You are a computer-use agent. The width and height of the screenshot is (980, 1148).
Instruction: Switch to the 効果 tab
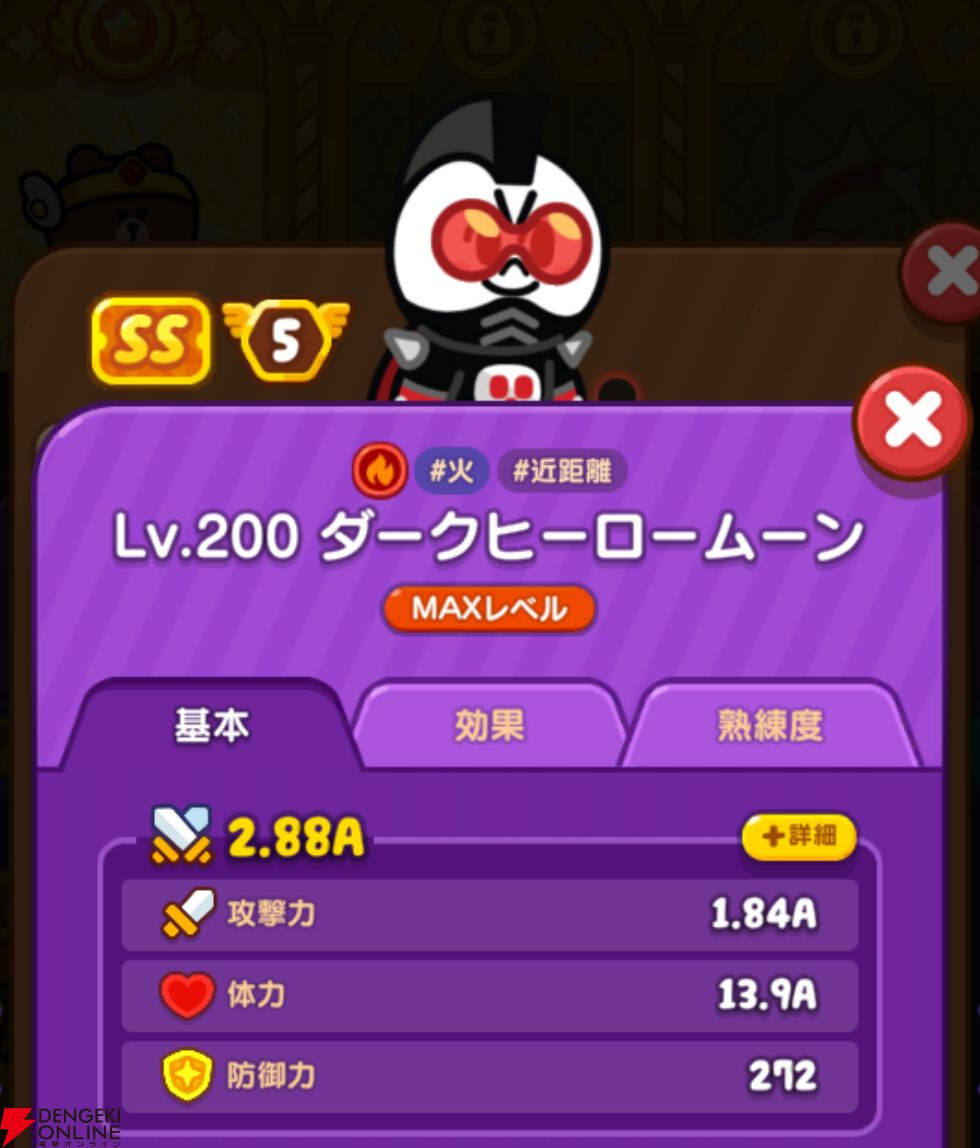[x=489, y=725]
